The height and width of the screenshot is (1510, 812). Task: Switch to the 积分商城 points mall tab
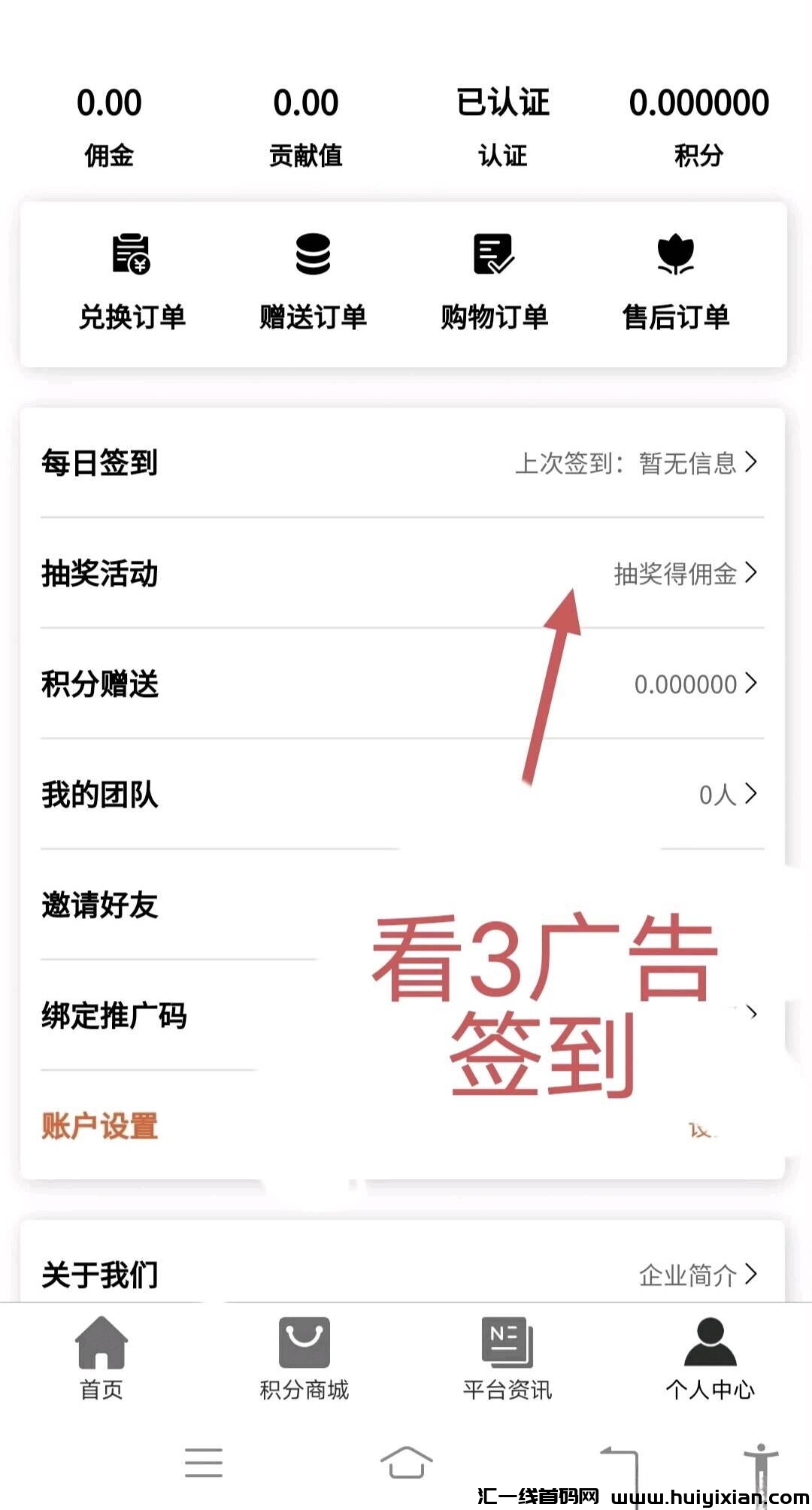(x=304, y=1358)
